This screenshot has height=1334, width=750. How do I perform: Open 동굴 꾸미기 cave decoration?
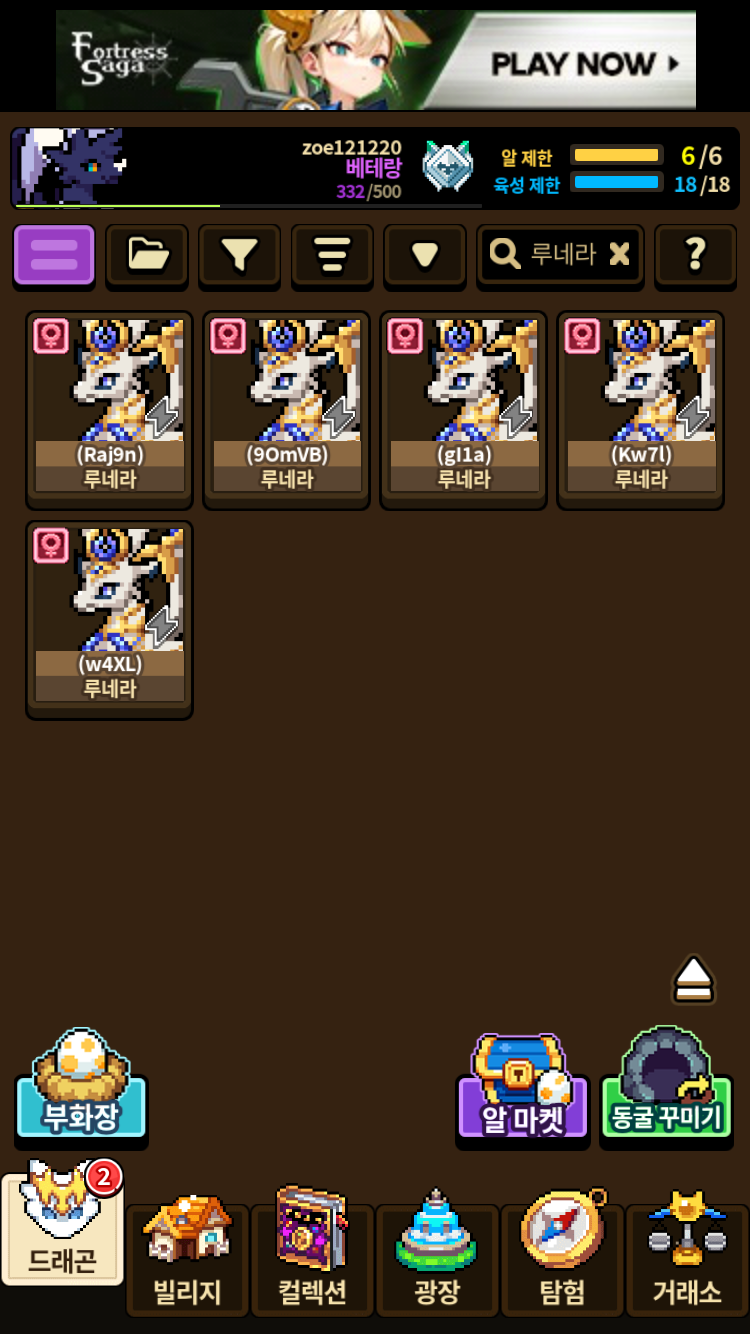pos(666,1092)
